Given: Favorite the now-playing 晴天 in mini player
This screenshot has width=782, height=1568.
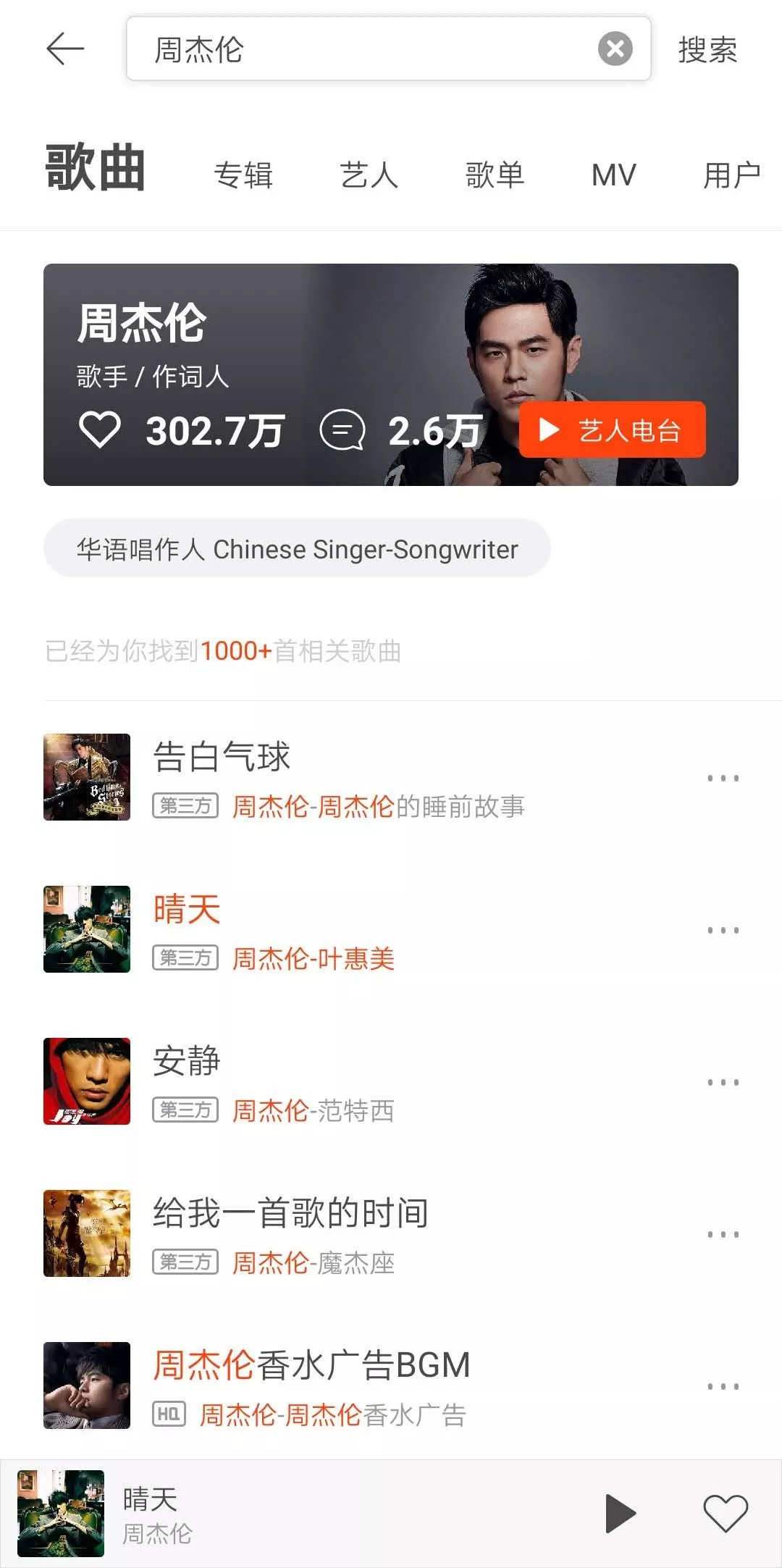Looking at the screenshot, I should [x=725, y=1513].
